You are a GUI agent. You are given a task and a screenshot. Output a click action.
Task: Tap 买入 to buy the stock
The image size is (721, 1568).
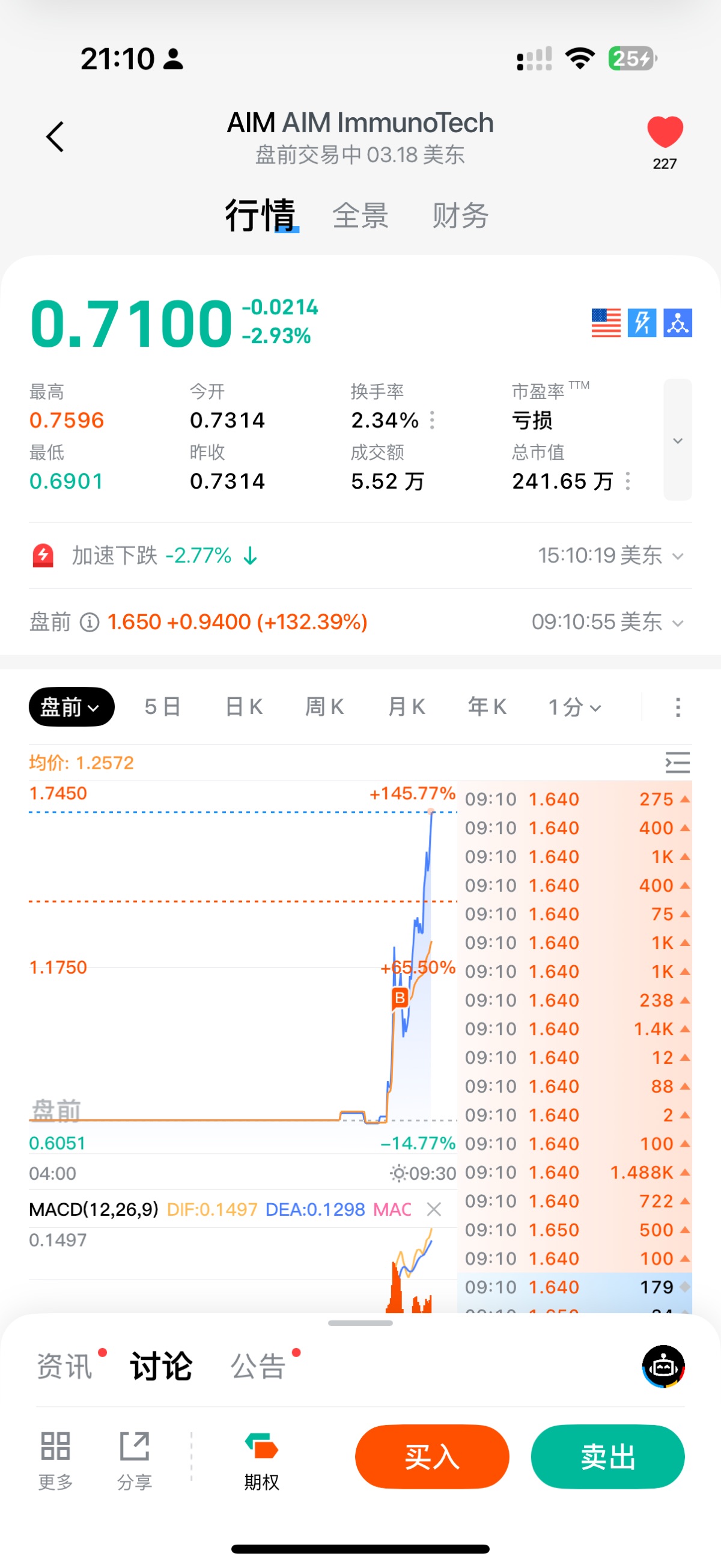coord(432,1457)
